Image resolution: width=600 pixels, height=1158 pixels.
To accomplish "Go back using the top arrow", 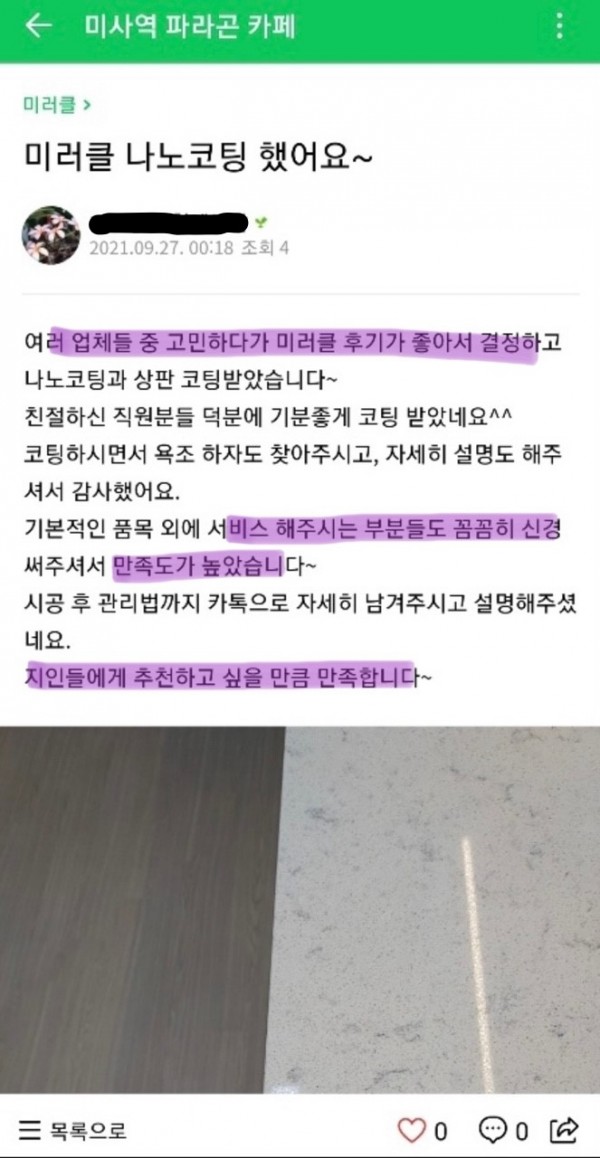I will pyautogui.click(x=38, y=26).
